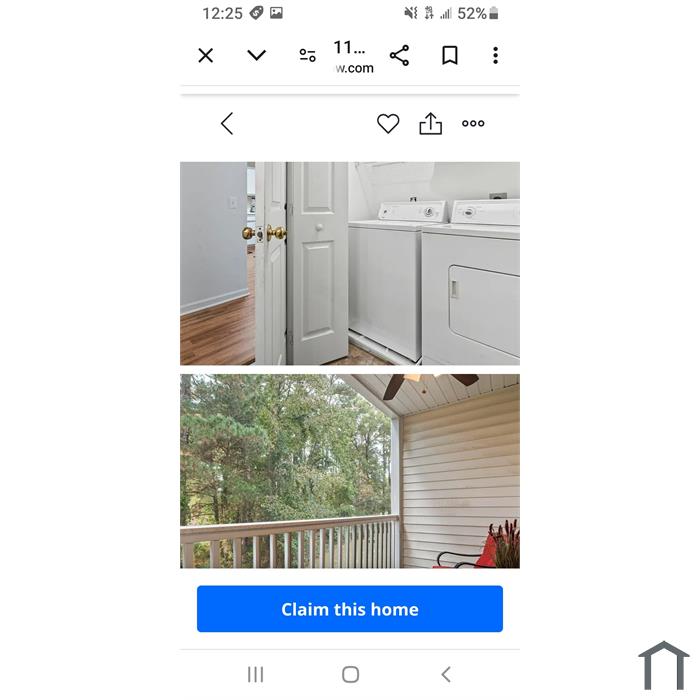The height and width of the screenshot is (700, 700).
Task: Go back to previous listing page
Action: [227, 124]
